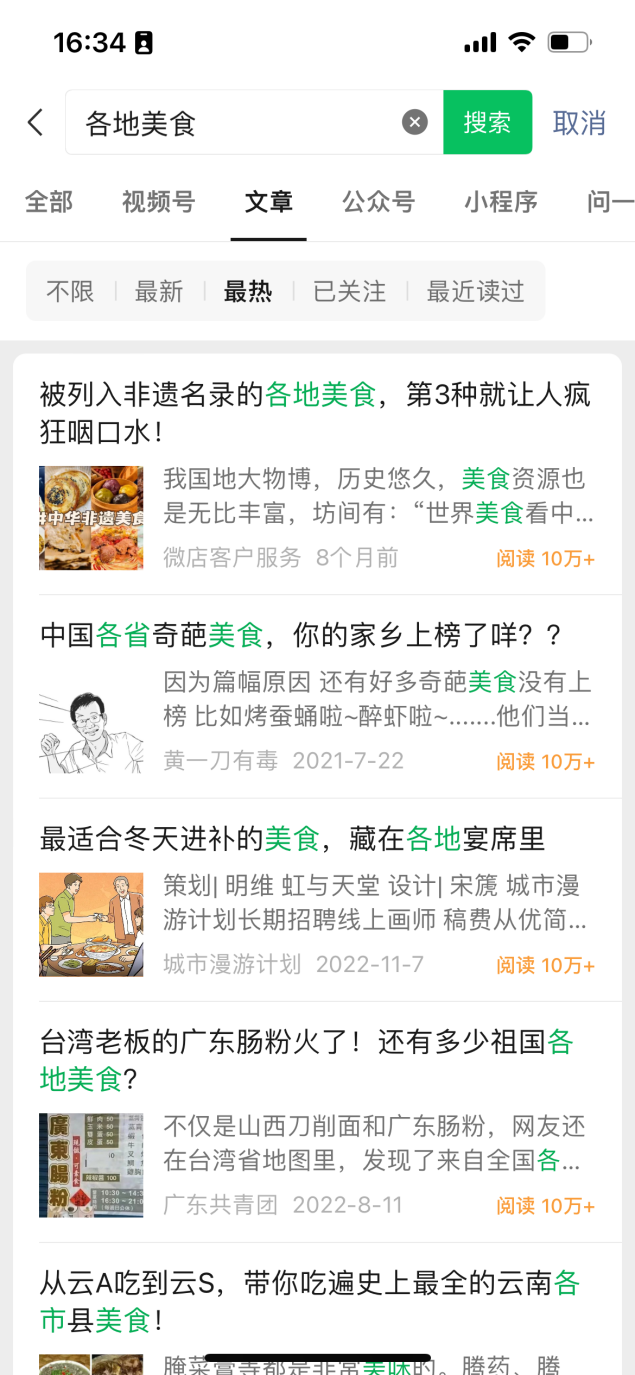The height and width of the screenshot is (1375, 635).
Task: Open the article 中国各省奇葩美食
Action: [x=300, y=634]
